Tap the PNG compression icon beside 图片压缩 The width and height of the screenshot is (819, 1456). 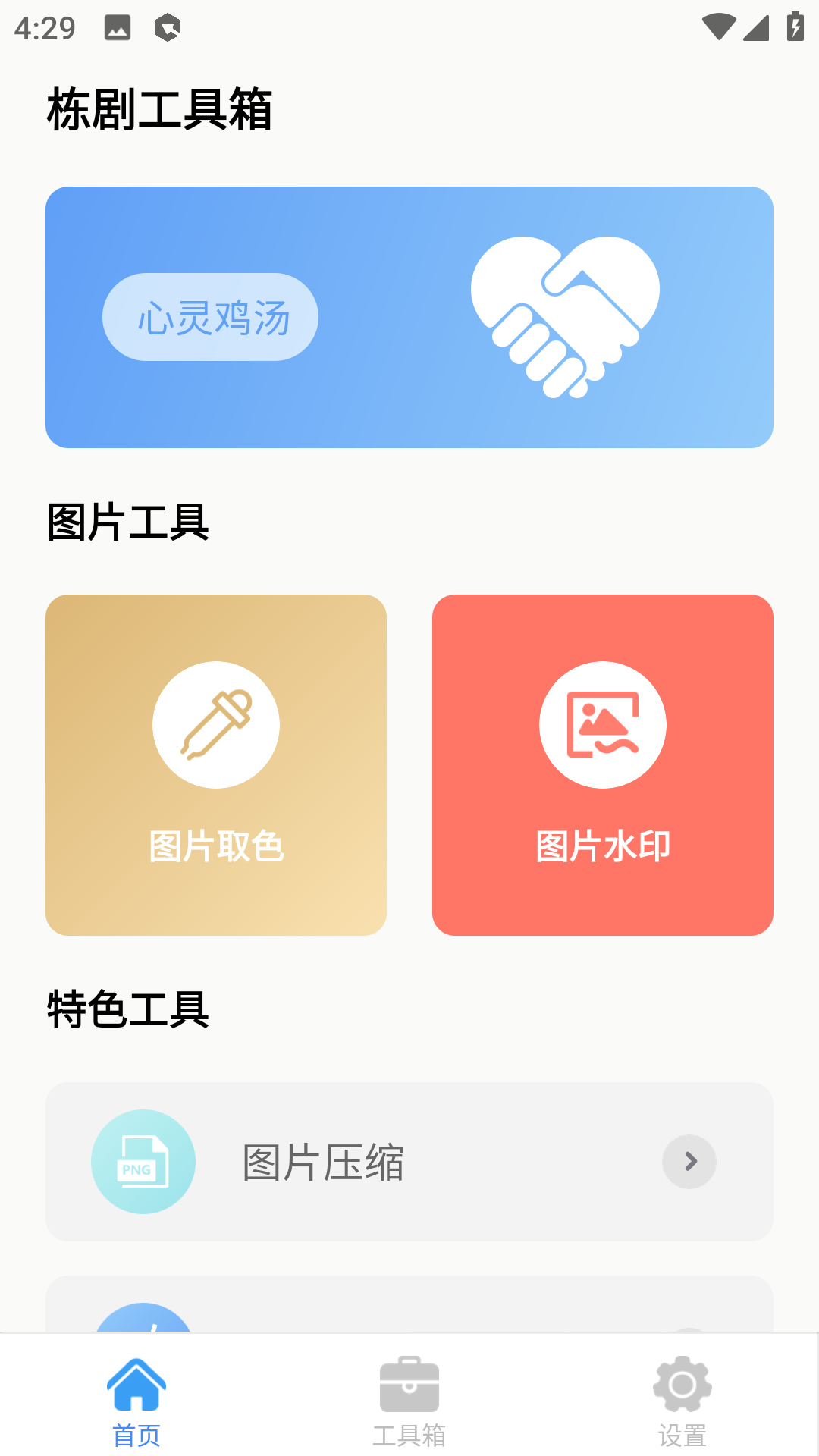click(143, 1162)
